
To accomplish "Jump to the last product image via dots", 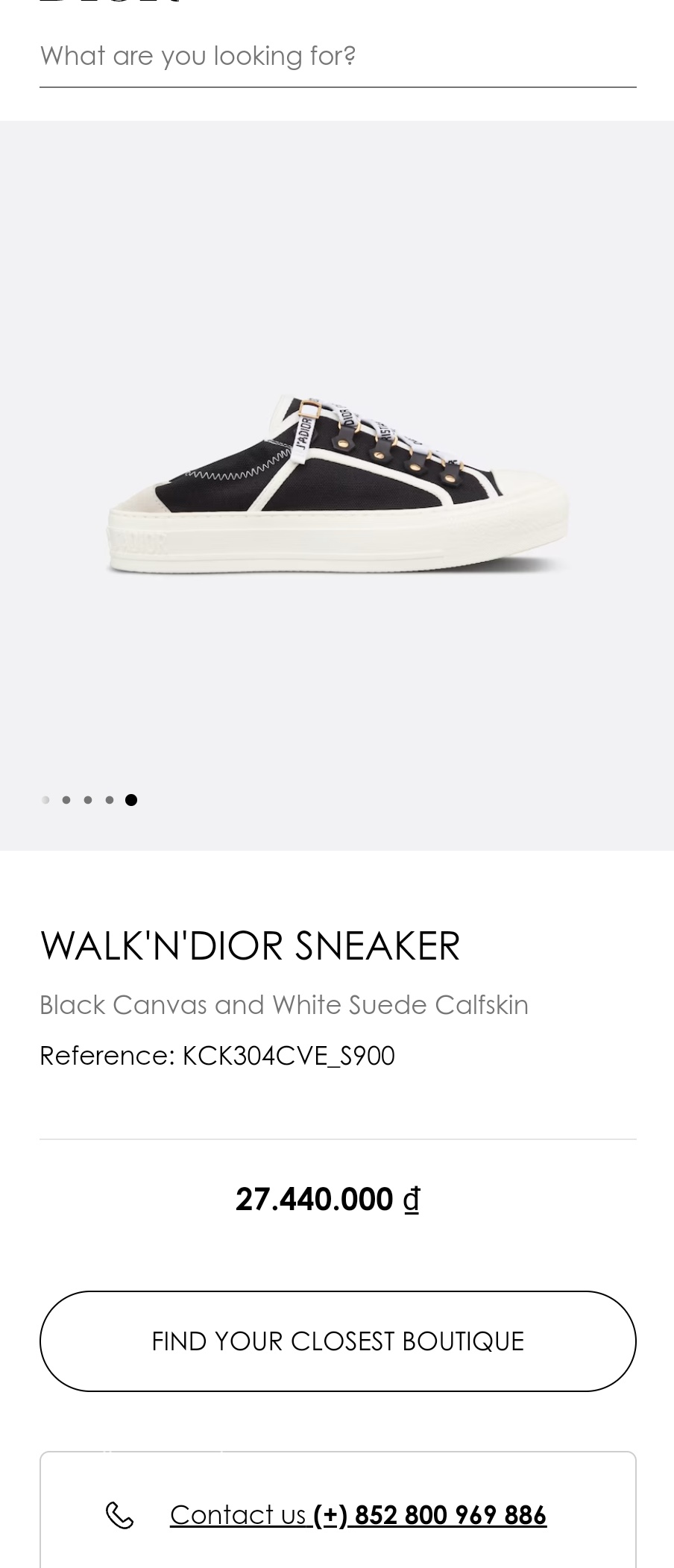I will [x=131, y=799].
